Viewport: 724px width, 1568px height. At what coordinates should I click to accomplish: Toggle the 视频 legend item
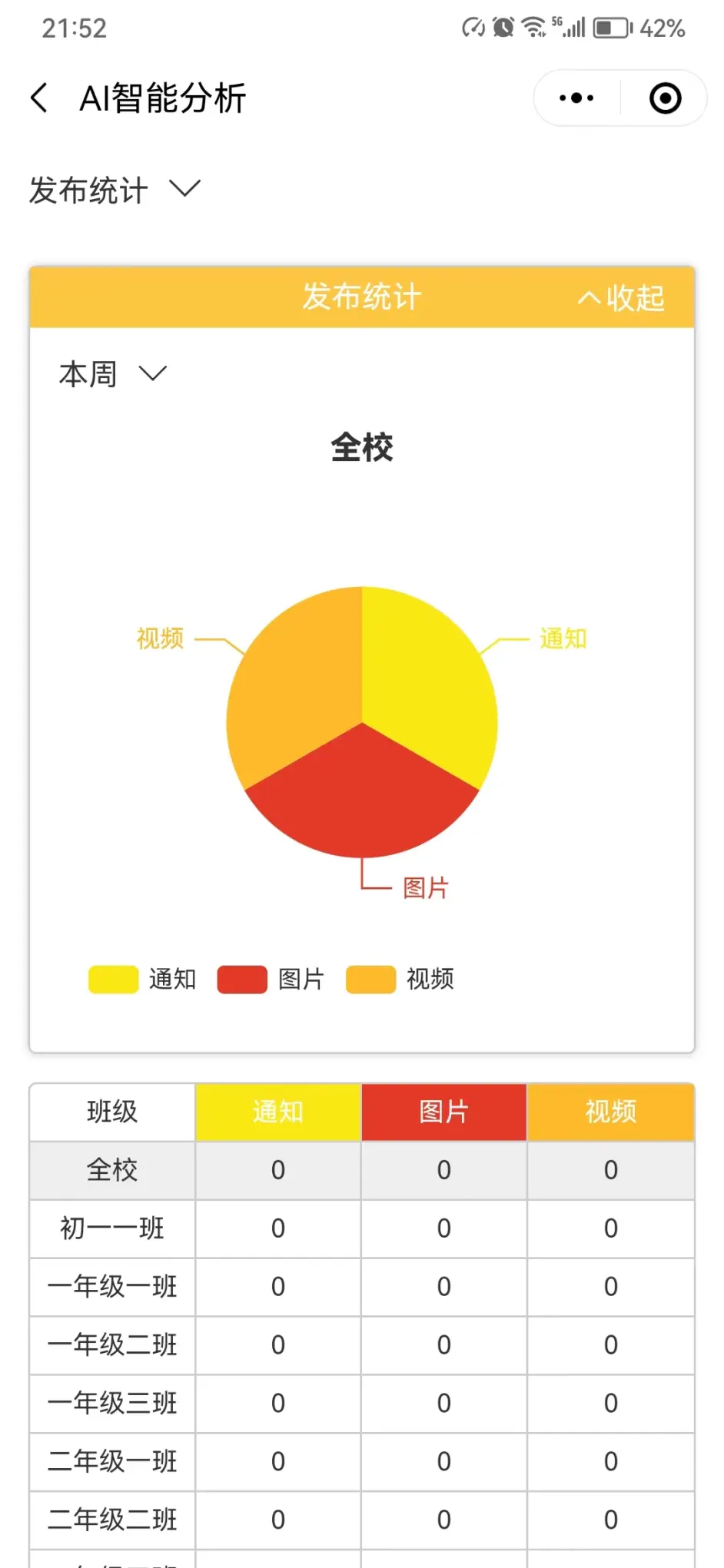[x=400, y=980]
